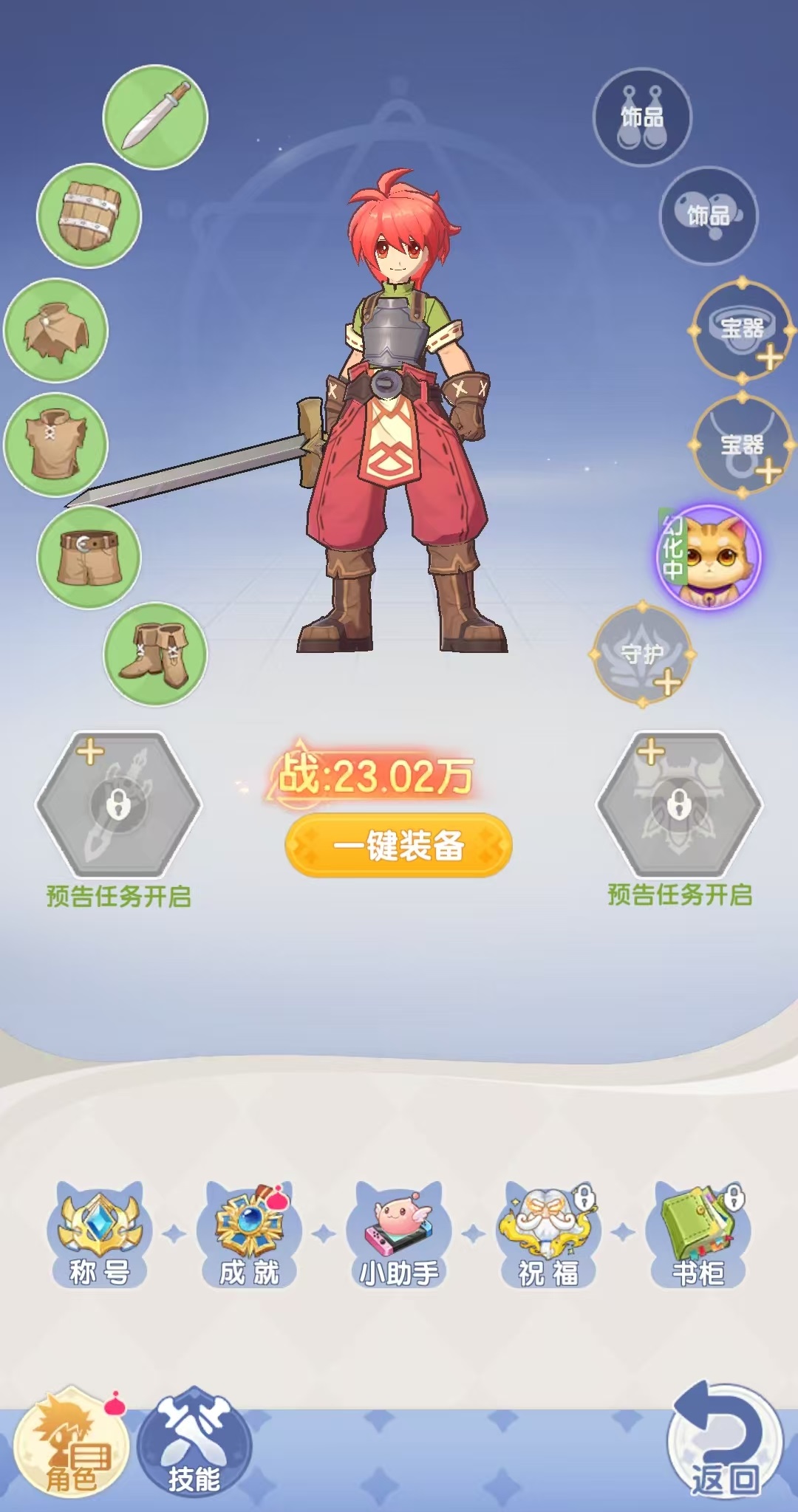Open the sword weapon slot
This screenshot has width=798, height=1512.
point(155,117)
